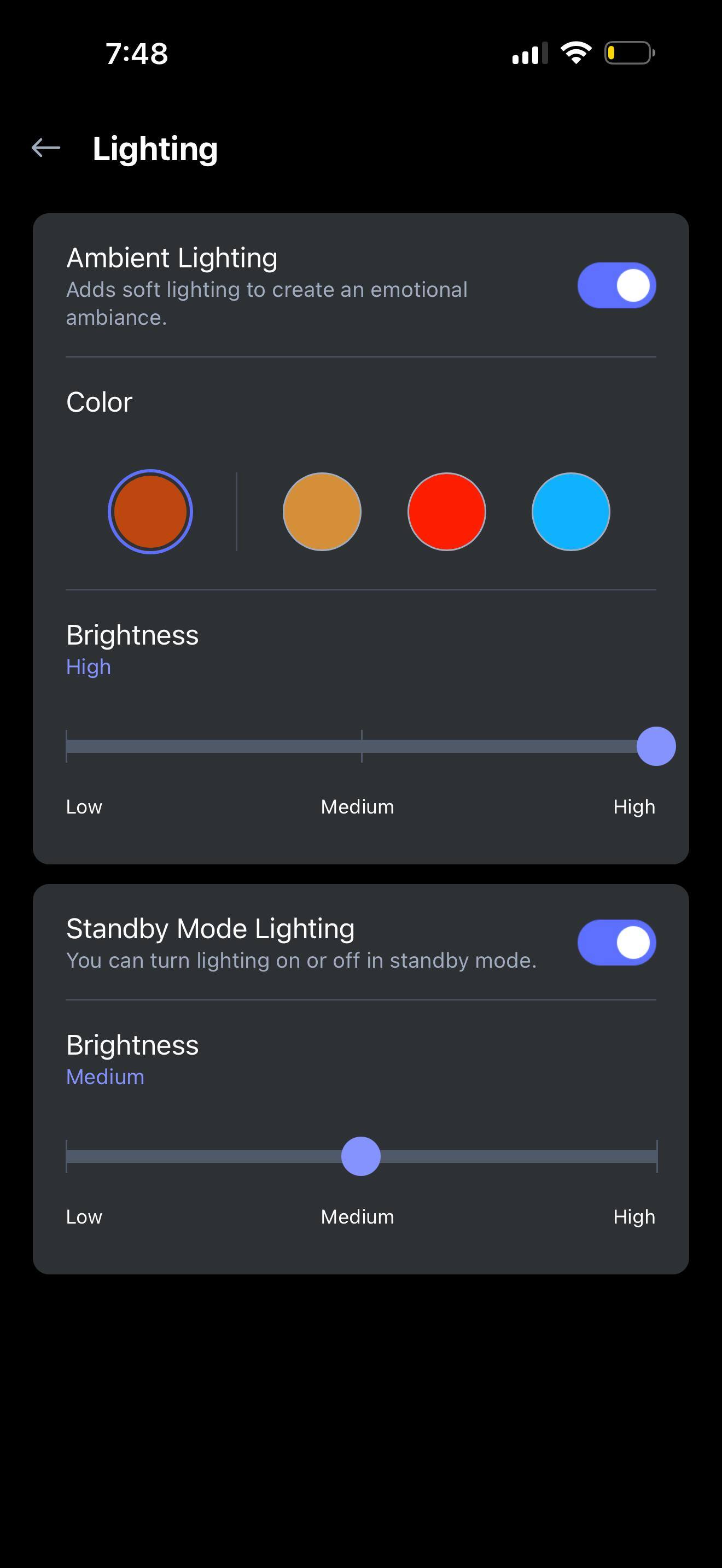Select the dark orange color swatch

point(150,512)
